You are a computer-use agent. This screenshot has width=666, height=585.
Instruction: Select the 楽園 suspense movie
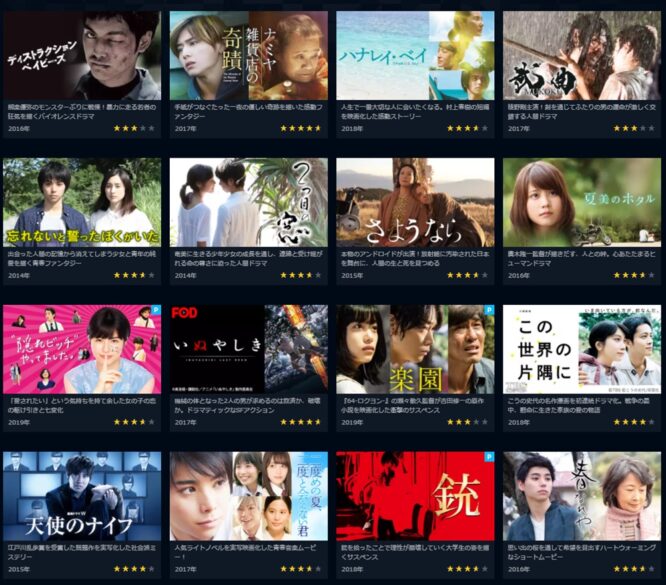[415, 349]
